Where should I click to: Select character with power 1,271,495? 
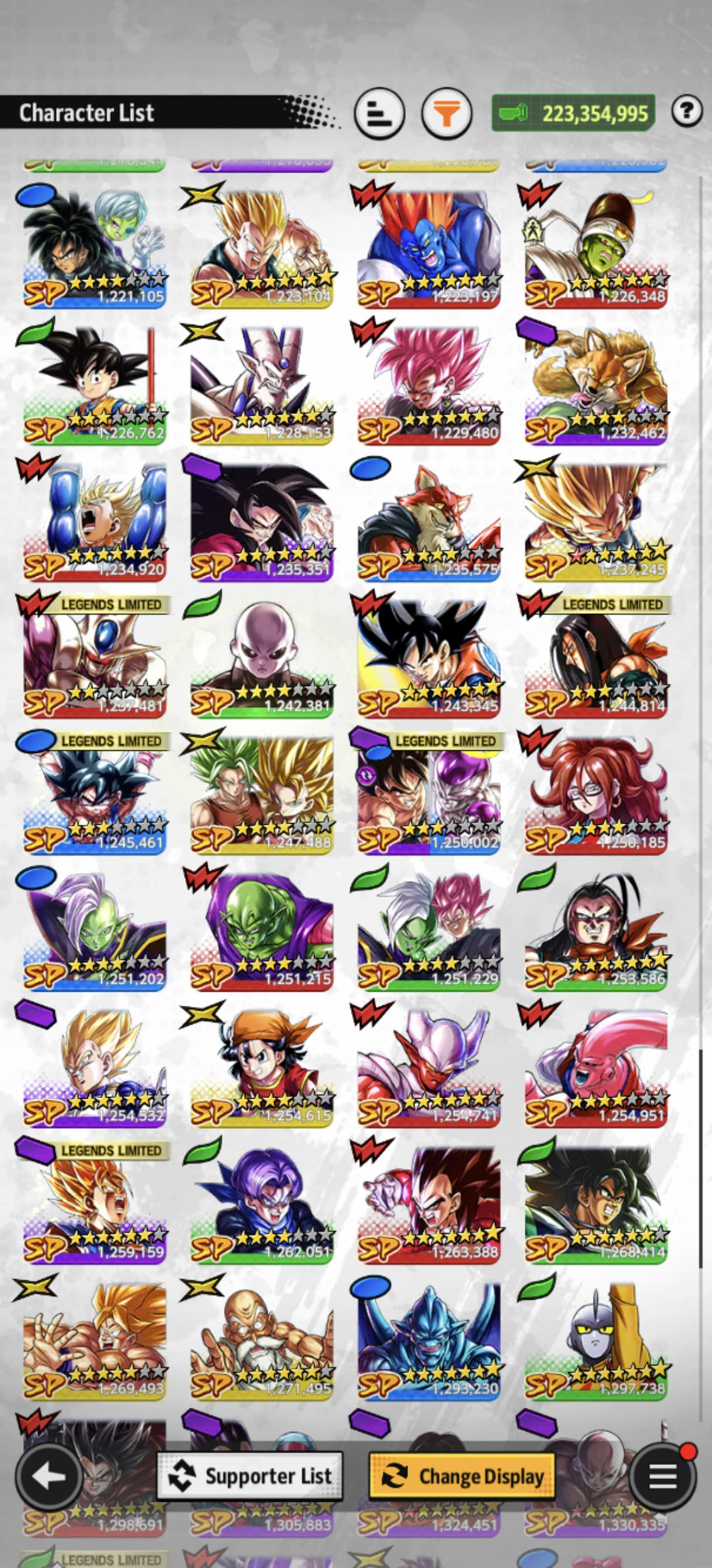[261, 1337]
